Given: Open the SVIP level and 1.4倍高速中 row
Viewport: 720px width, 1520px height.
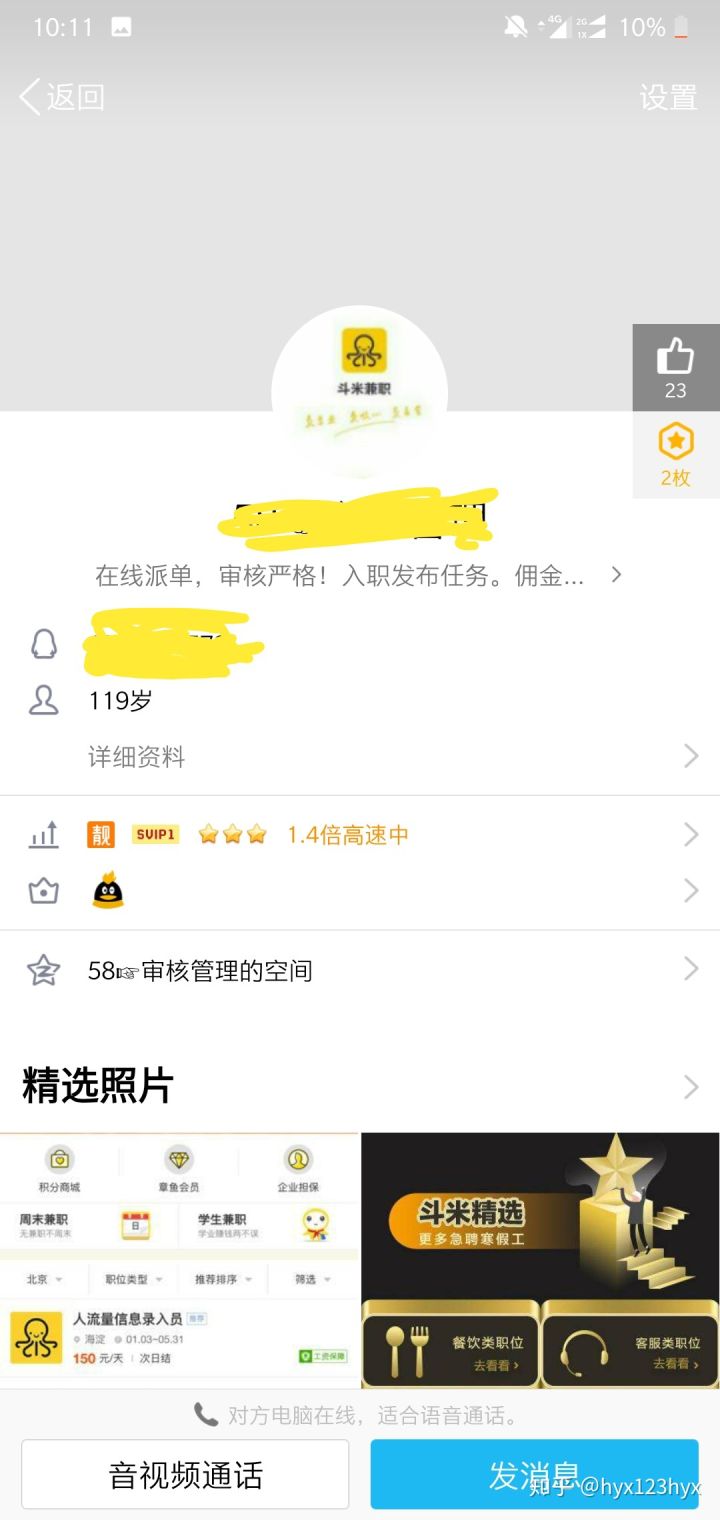Looking at the screenshot, I should click(360, 834).
